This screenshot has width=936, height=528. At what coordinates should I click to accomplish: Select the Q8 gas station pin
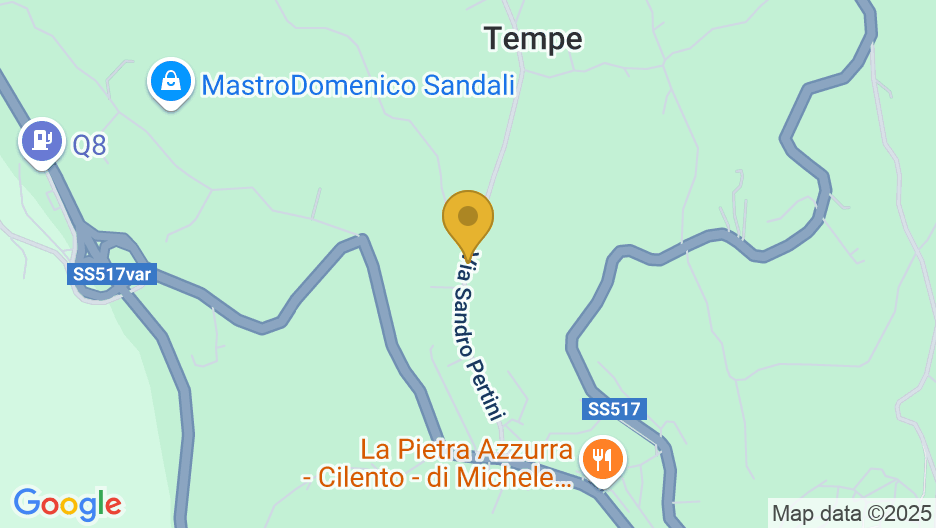click(42, 141)
